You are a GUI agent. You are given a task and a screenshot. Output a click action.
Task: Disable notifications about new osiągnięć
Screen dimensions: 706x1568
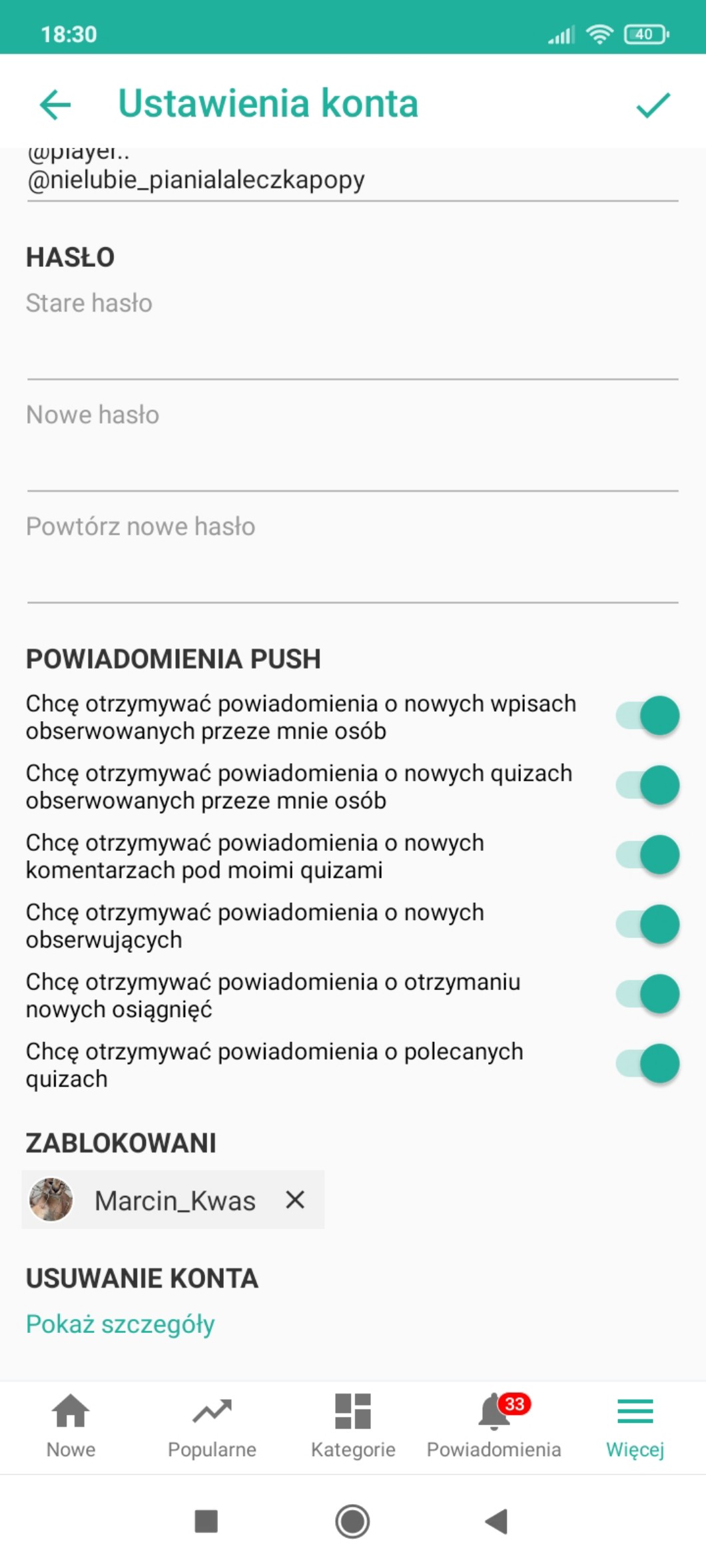click(647, 994)
